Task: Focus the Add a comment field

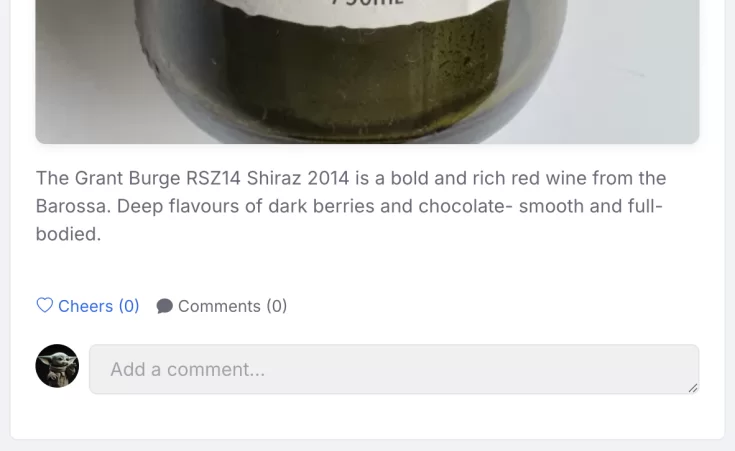Action: pyautogui.click(x=393, y=369)
